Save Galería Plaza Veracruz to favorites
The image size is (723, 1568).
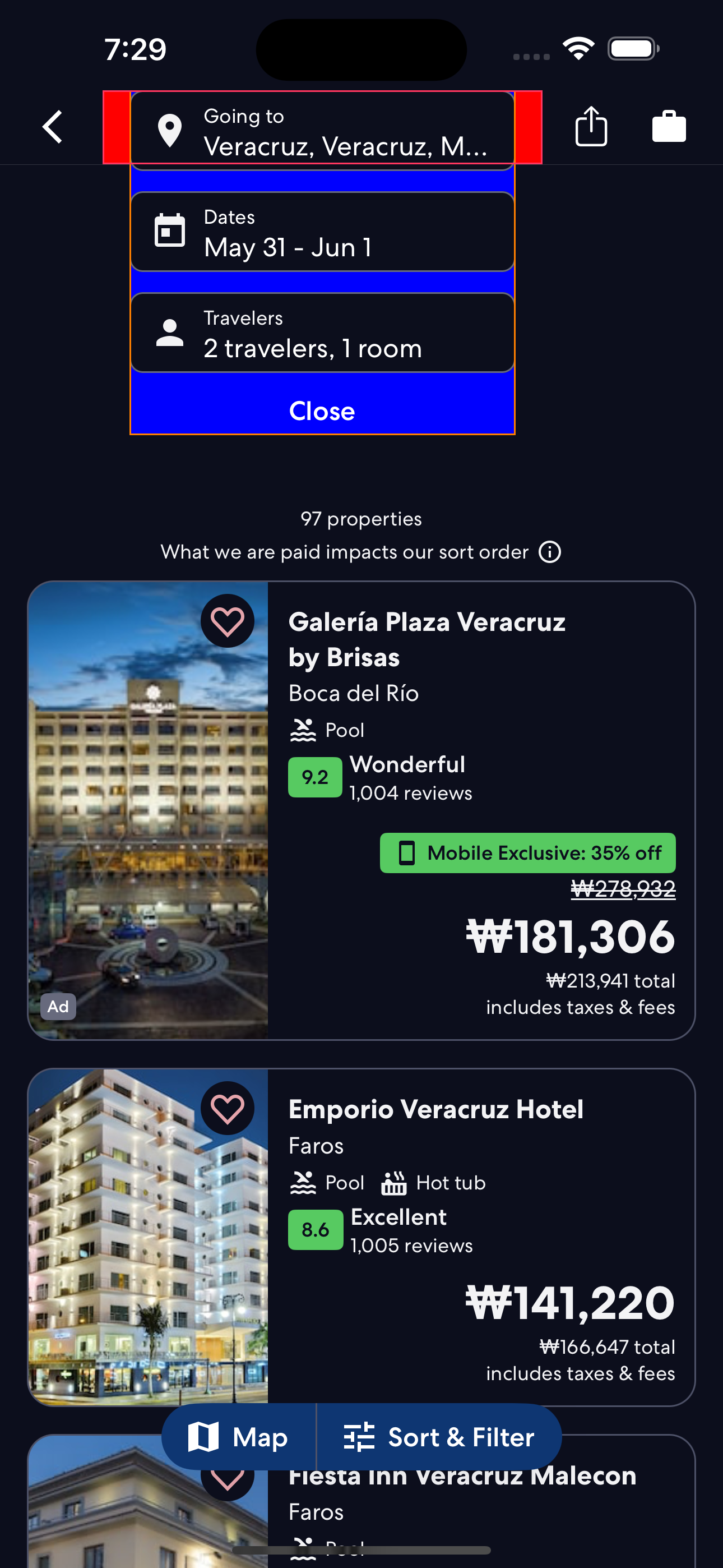[x=228, y=621]
